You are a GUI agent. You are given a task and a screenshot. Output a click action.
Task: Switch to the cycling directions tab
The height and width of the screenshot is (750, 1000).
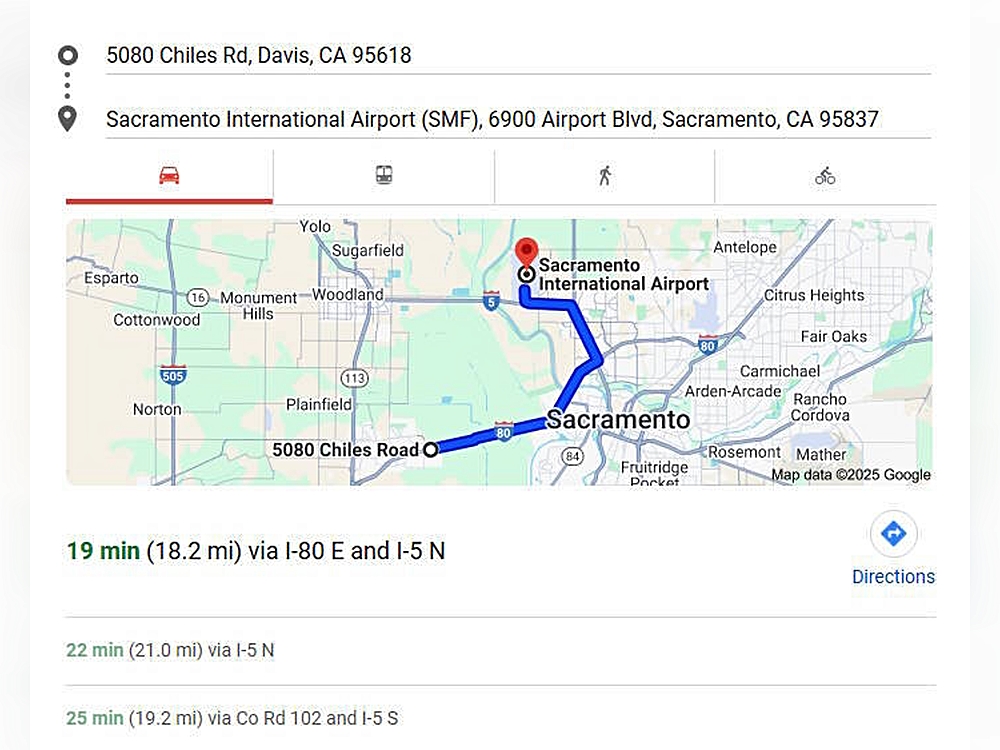point(825,176)
